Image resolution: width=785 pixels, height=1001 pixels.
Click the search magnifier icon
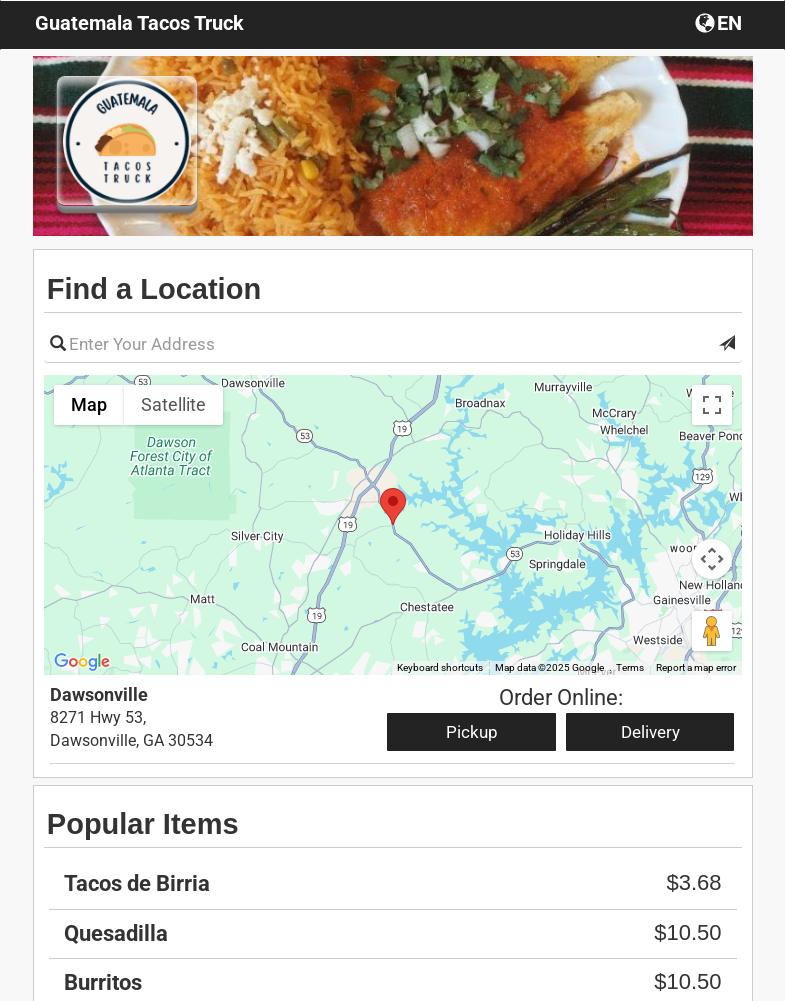[58, 343]
